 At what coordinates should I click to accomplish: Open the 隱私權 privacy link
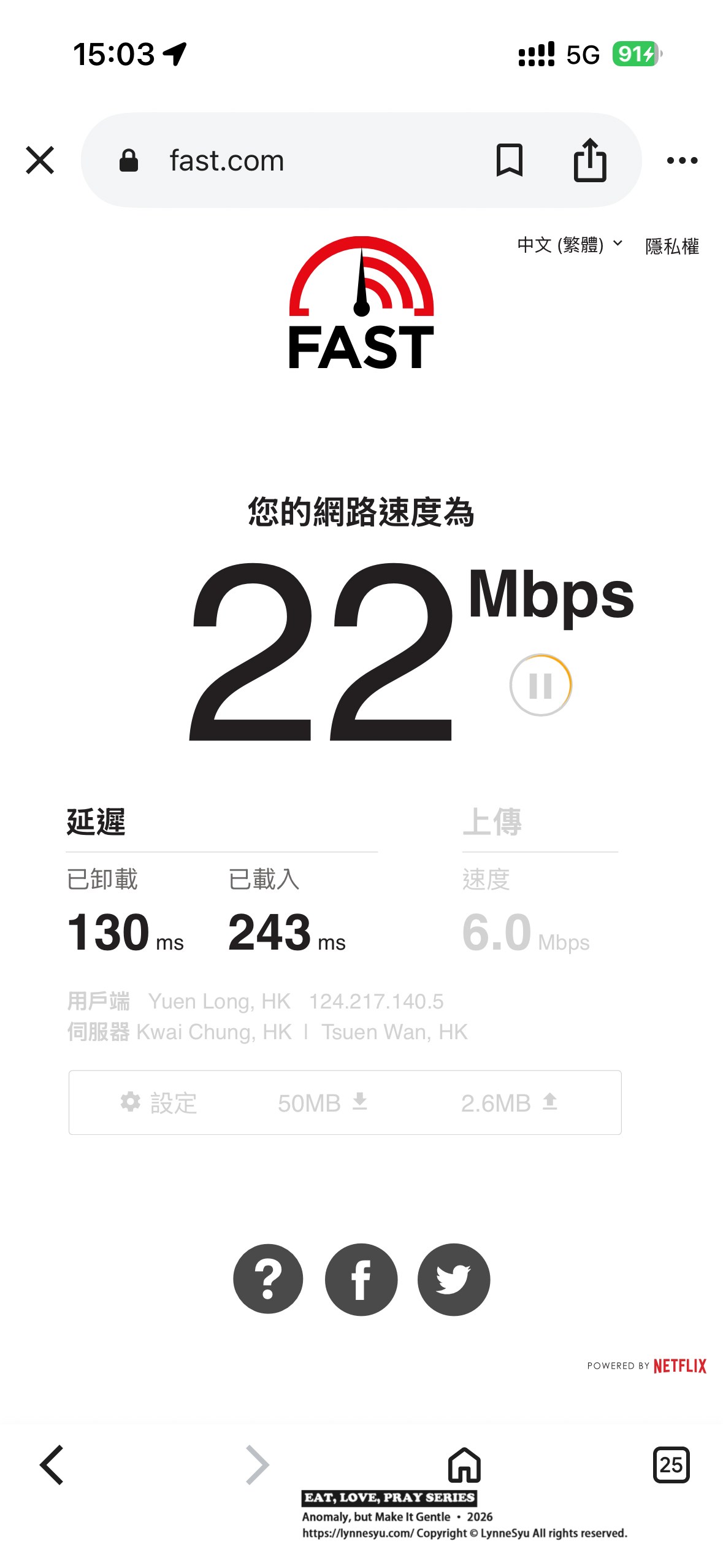tap(671, 246)
